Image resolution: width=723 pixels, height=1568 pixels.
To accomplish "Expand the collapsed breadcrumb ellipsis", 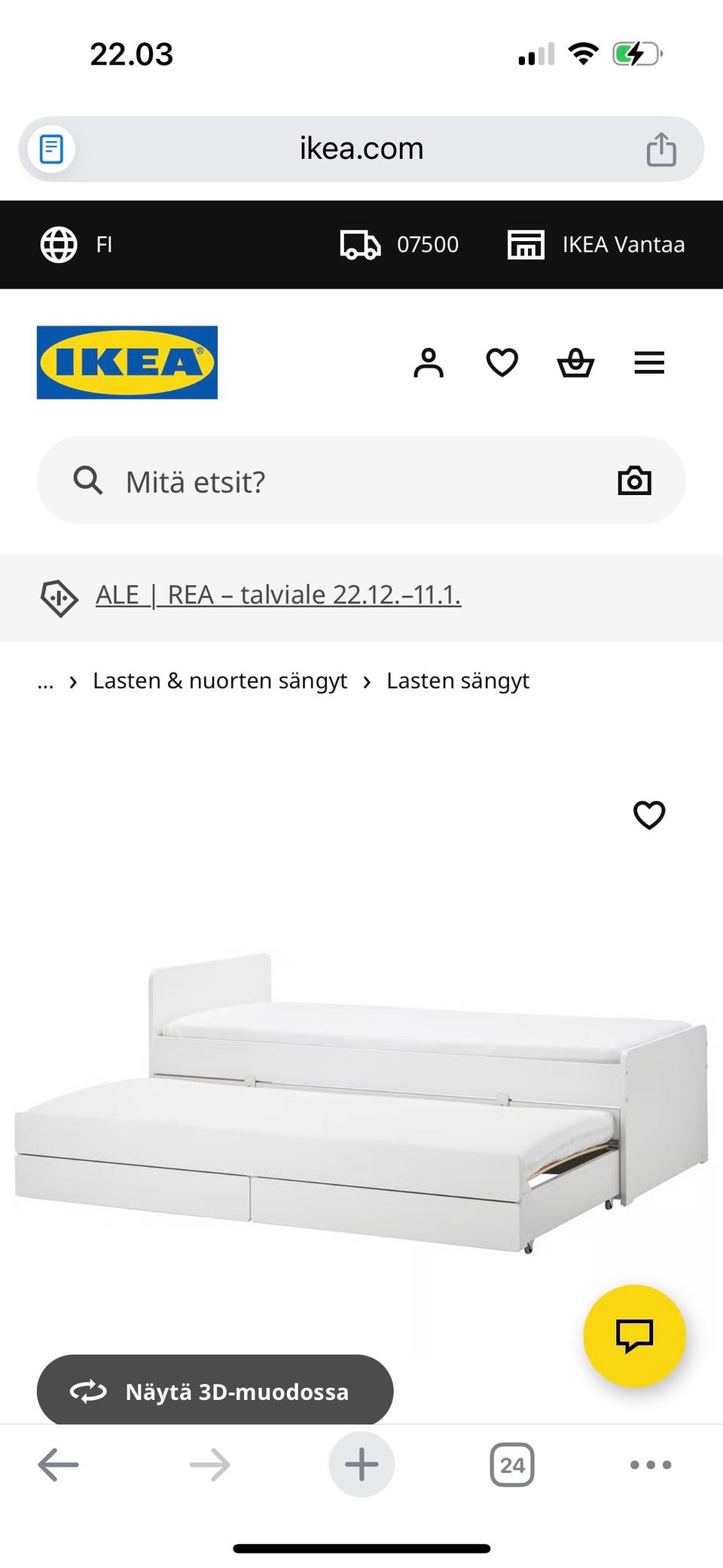I will pyautogui.click(x=46, y=680).
